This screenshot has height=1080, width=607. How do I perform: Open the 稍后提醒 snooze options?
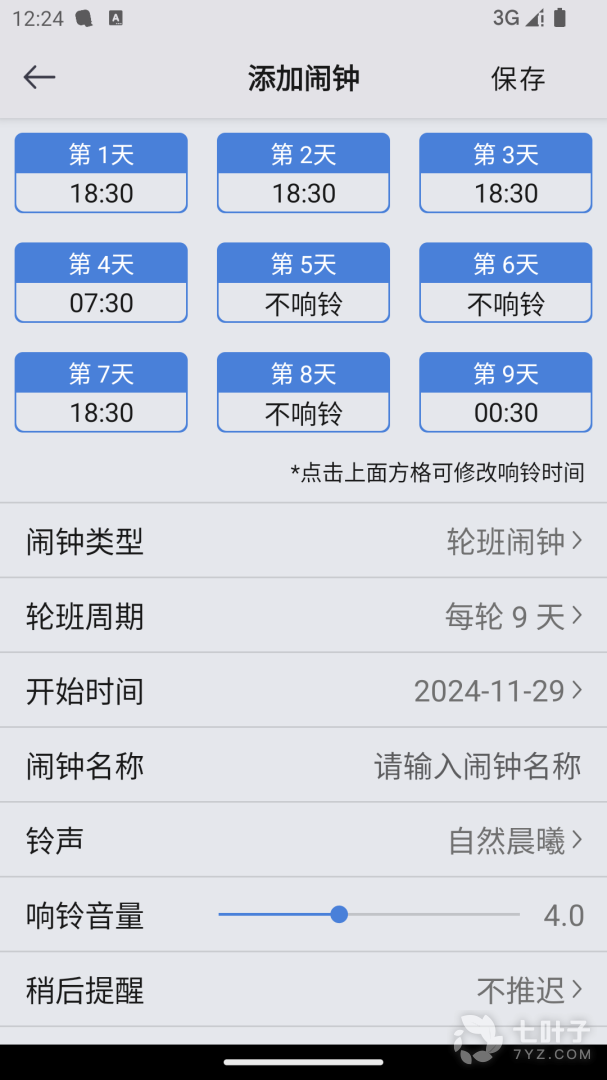click(303, 990)
